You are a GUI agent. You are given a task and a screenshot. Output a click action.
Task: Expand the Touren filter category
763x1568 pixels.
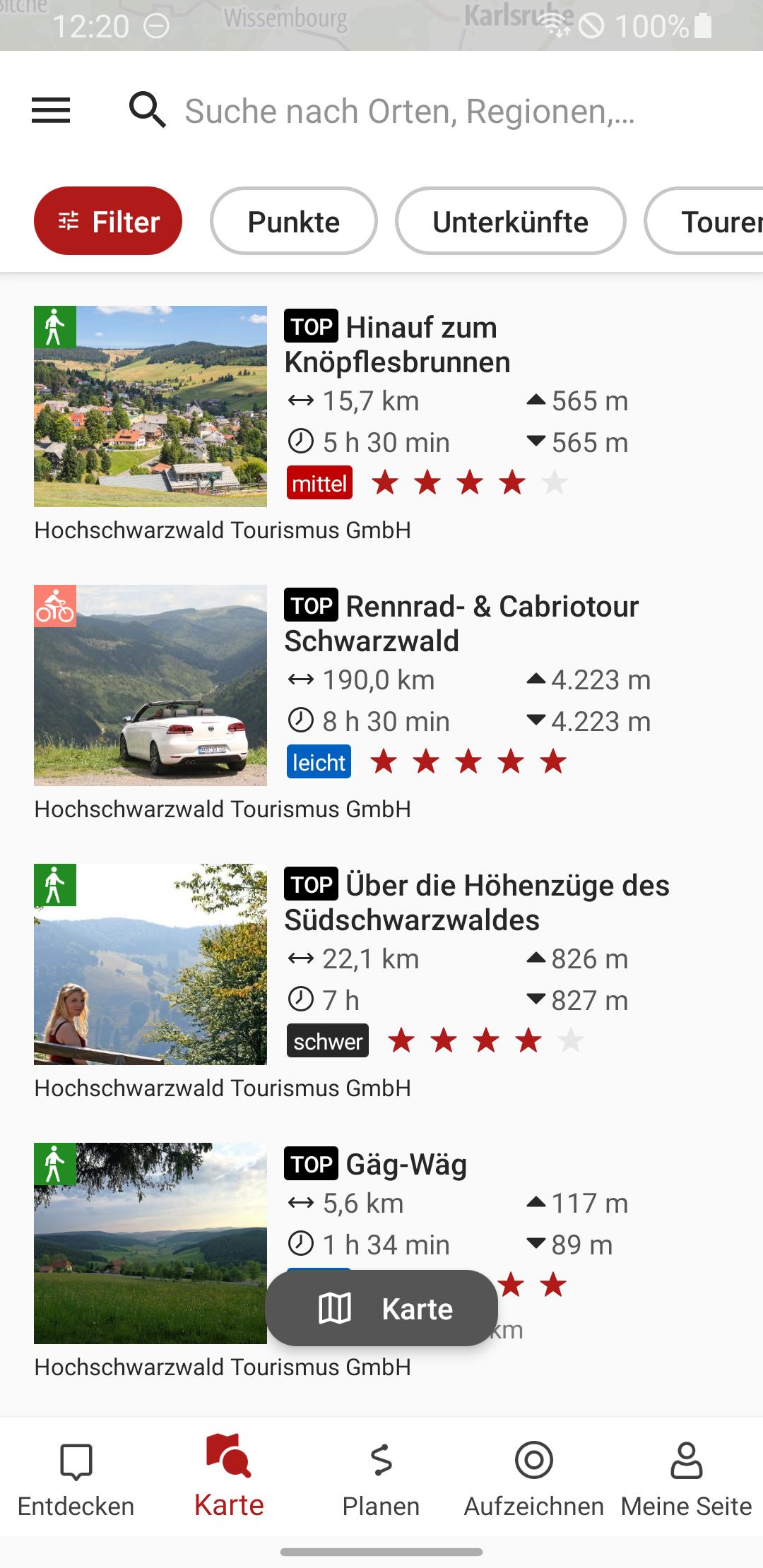(721, 220)
